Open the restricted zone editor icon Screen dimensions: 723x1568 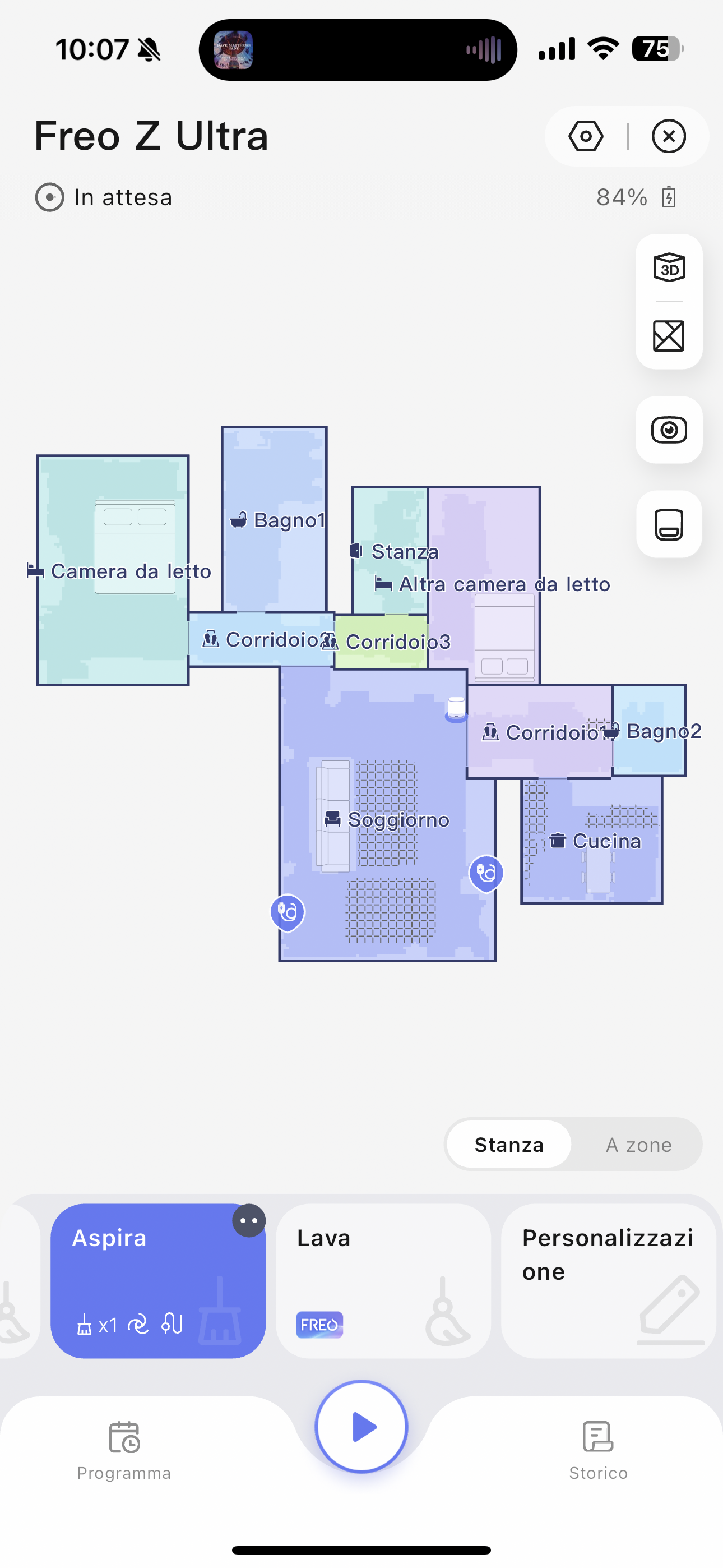[x=669, y=335]
